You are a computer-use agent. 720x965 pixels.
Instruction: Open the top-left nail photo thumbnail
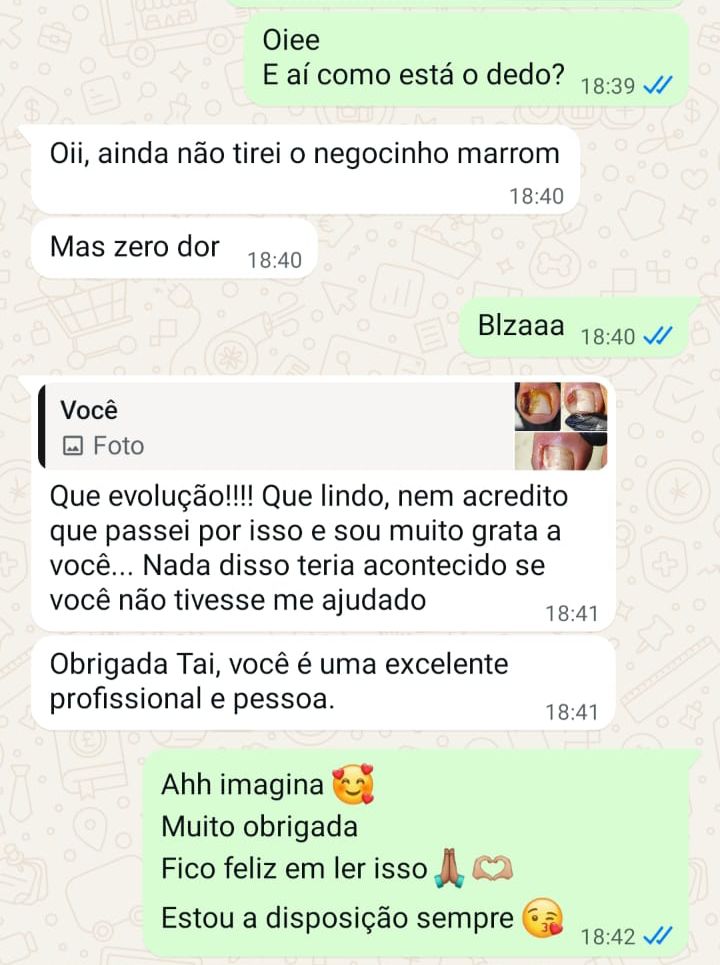[x=535, y=405]
